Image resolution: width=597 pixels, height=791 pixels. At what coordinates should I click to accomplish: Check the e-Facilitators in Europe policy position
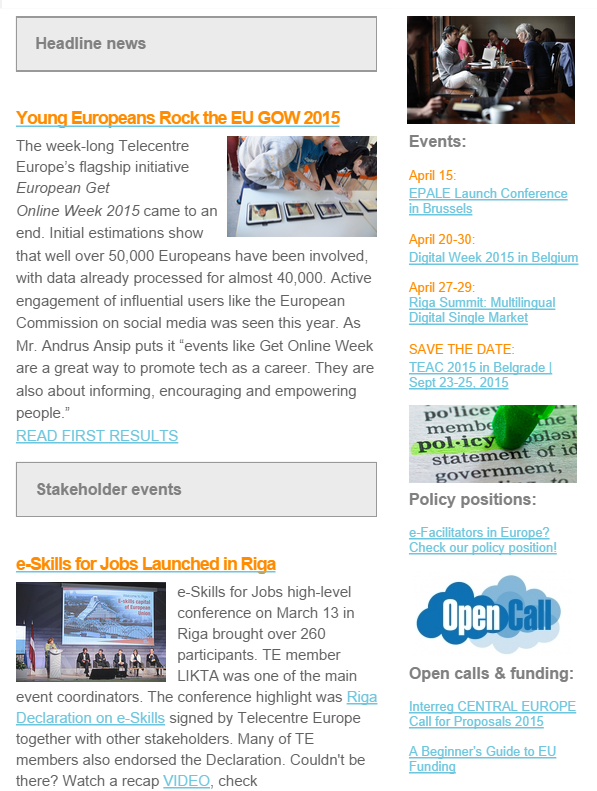click(482, 540)
